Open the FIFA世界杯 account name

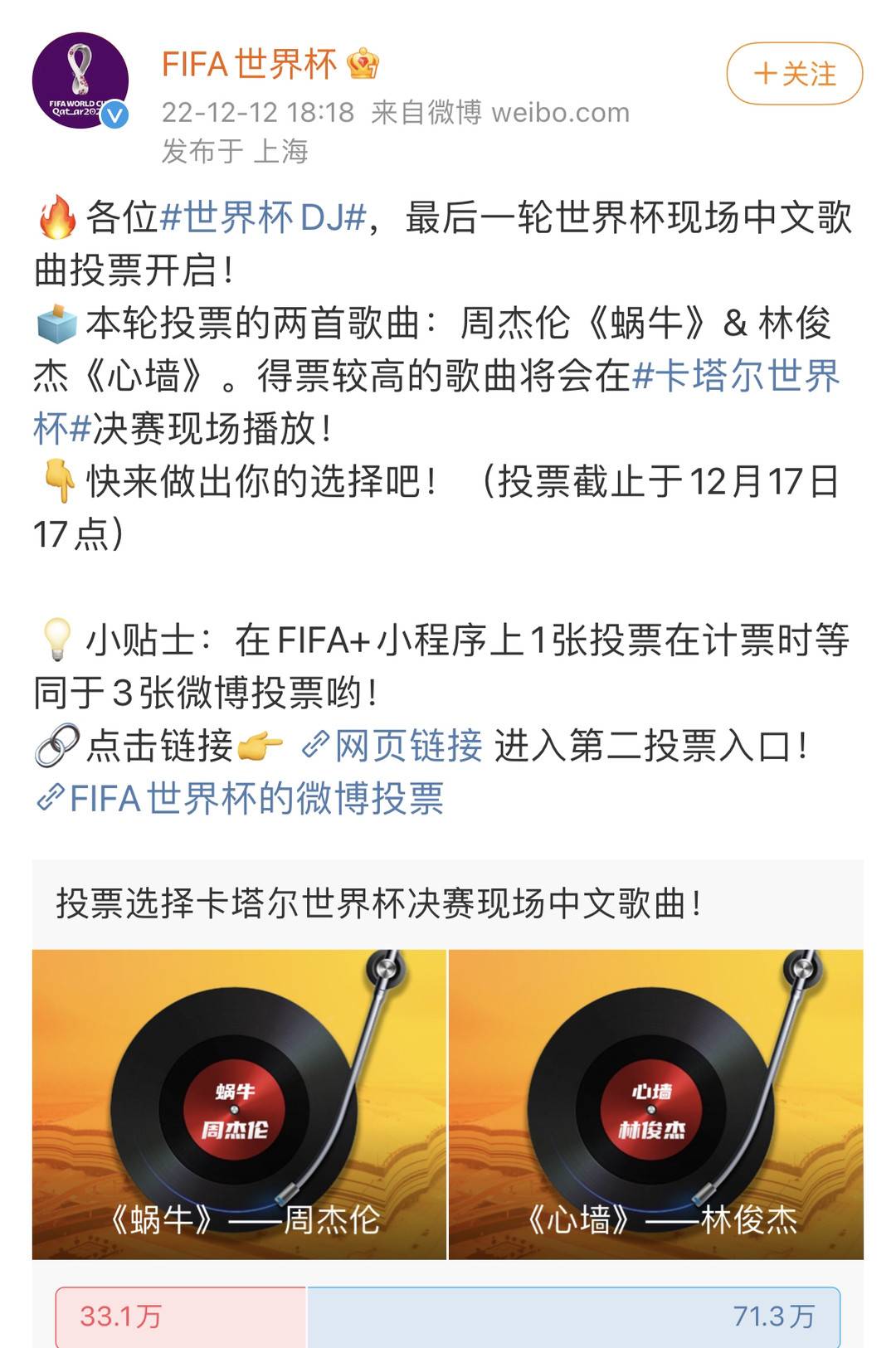(249, 64)
